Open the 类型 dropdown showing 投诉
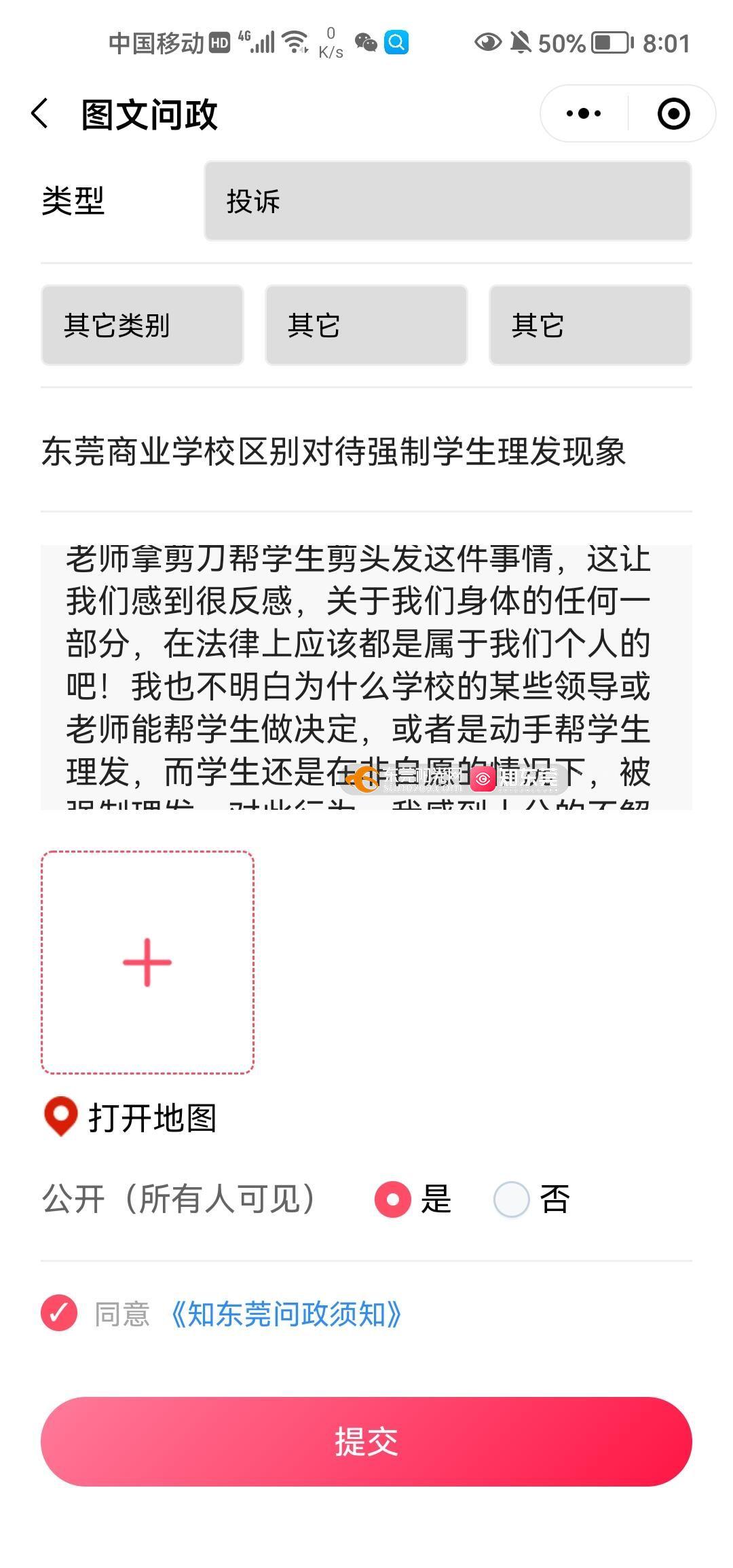This screenshot has height=1568, width=733. click(448, 201)
